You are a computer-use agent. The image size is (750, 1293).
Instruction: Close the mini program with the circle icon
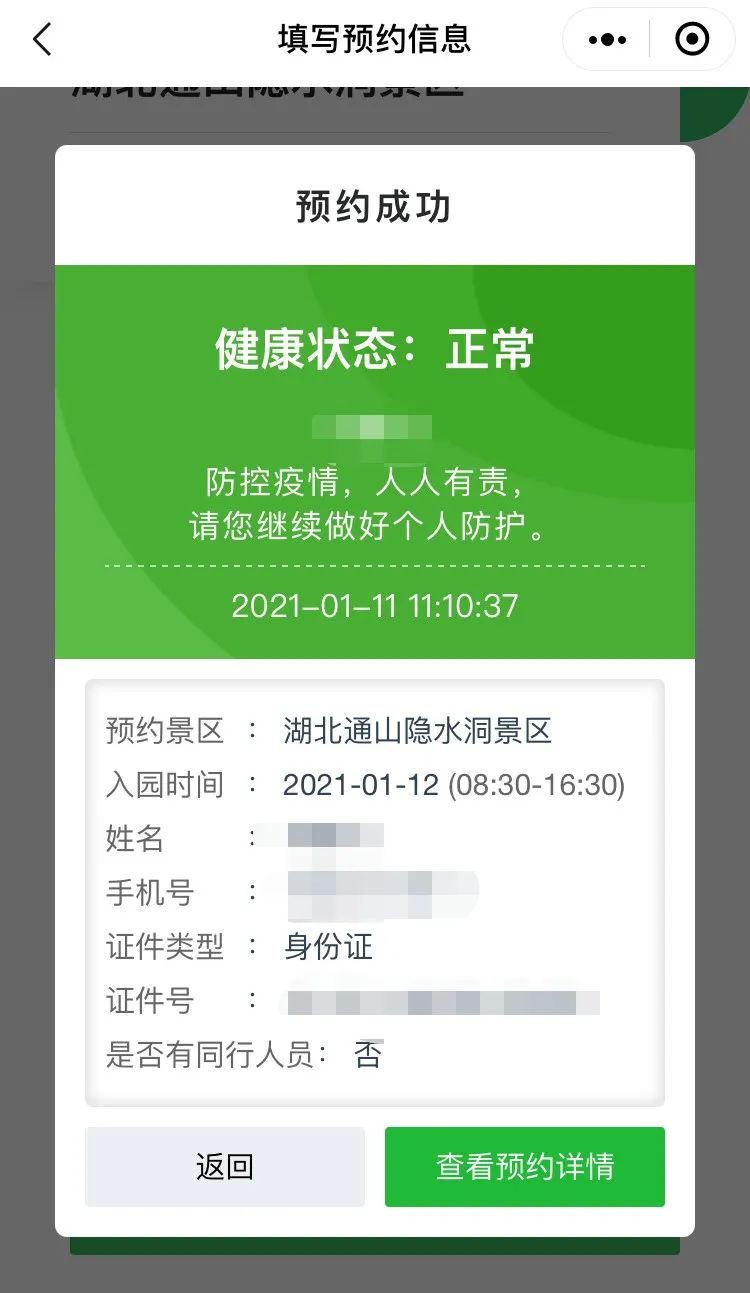coord(692,40)
